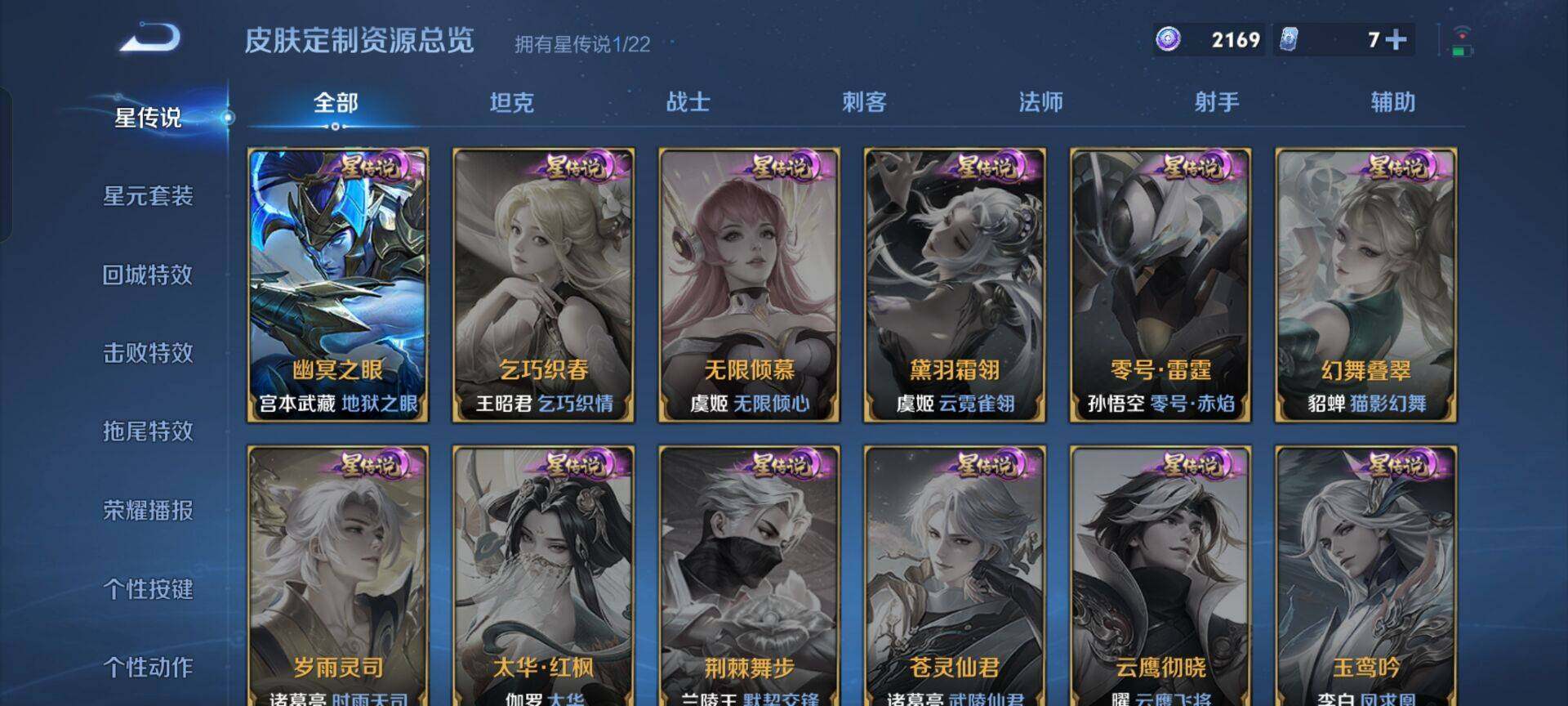Screen dimensions: 1568x706
Task: Open 回城特效 in the side menu
Action: 148,275
